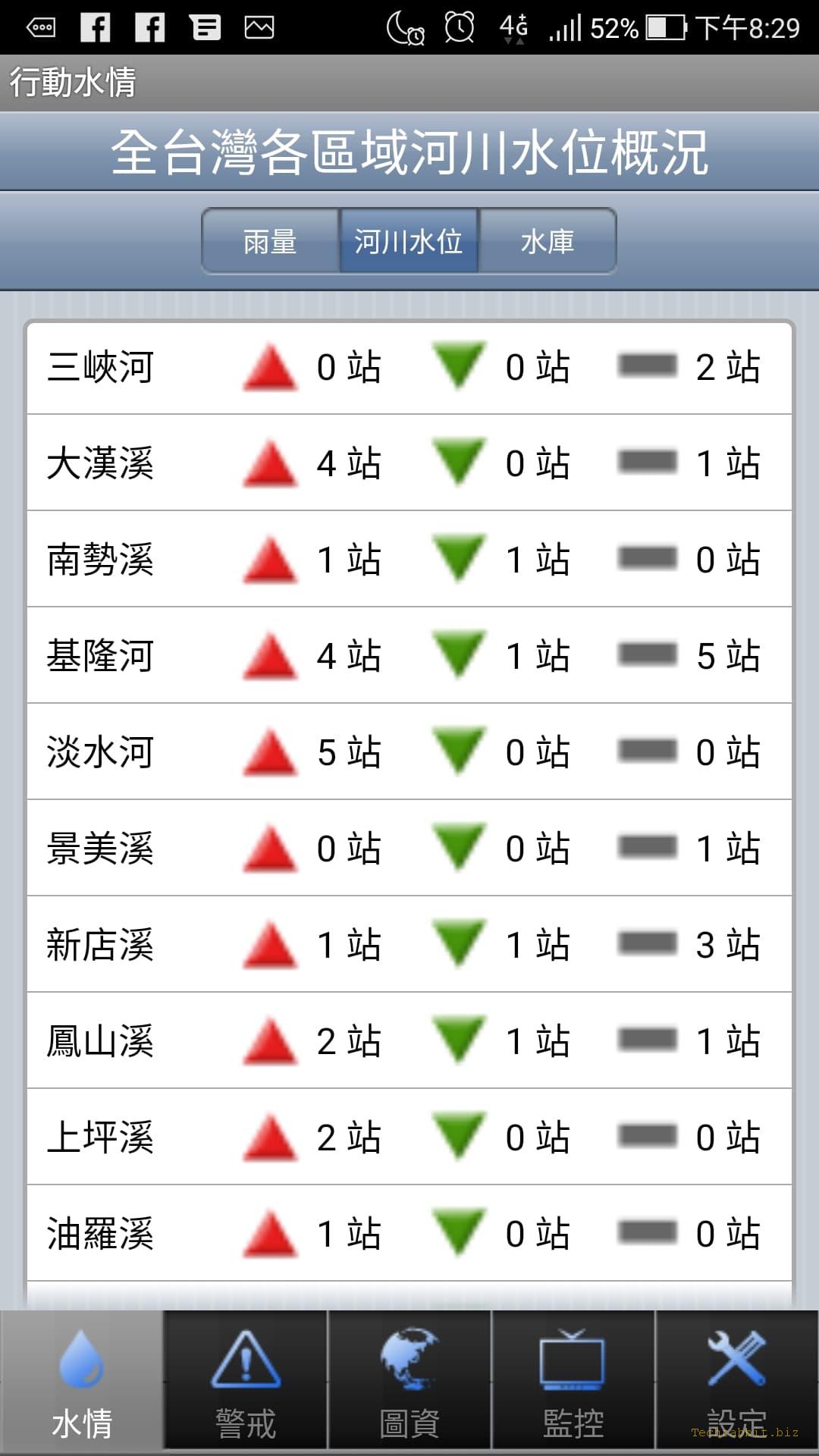
Task: Open the 三峽河 row
Action: pos(409,367)
